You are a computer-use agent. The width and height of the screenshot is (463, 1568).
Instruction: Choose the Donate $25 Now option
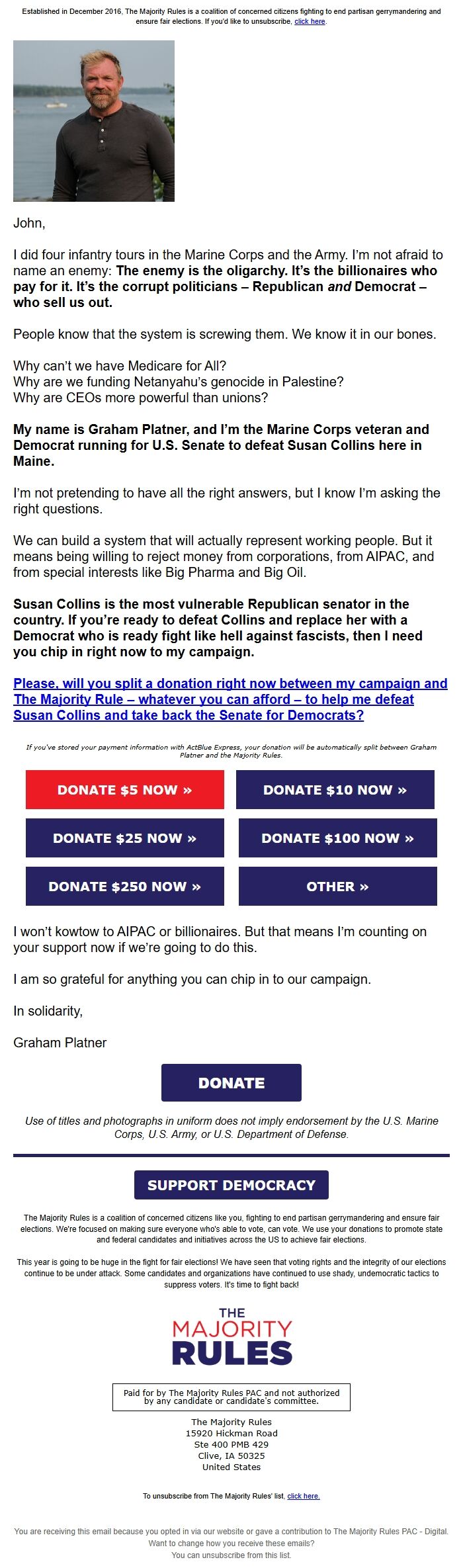[x=125, y=838]
